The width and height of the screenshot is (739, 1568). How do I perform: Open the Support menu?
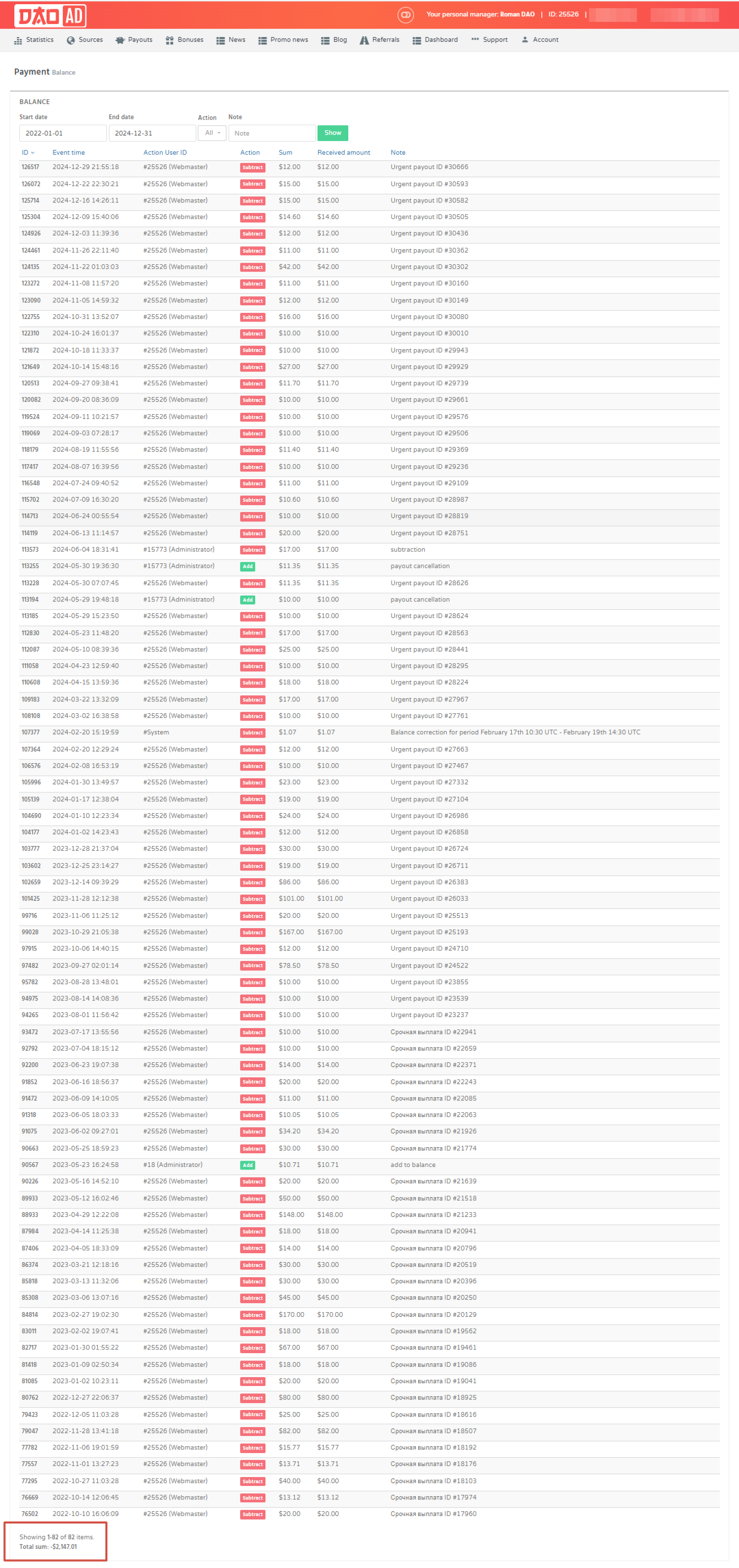(x=489, y=40)
